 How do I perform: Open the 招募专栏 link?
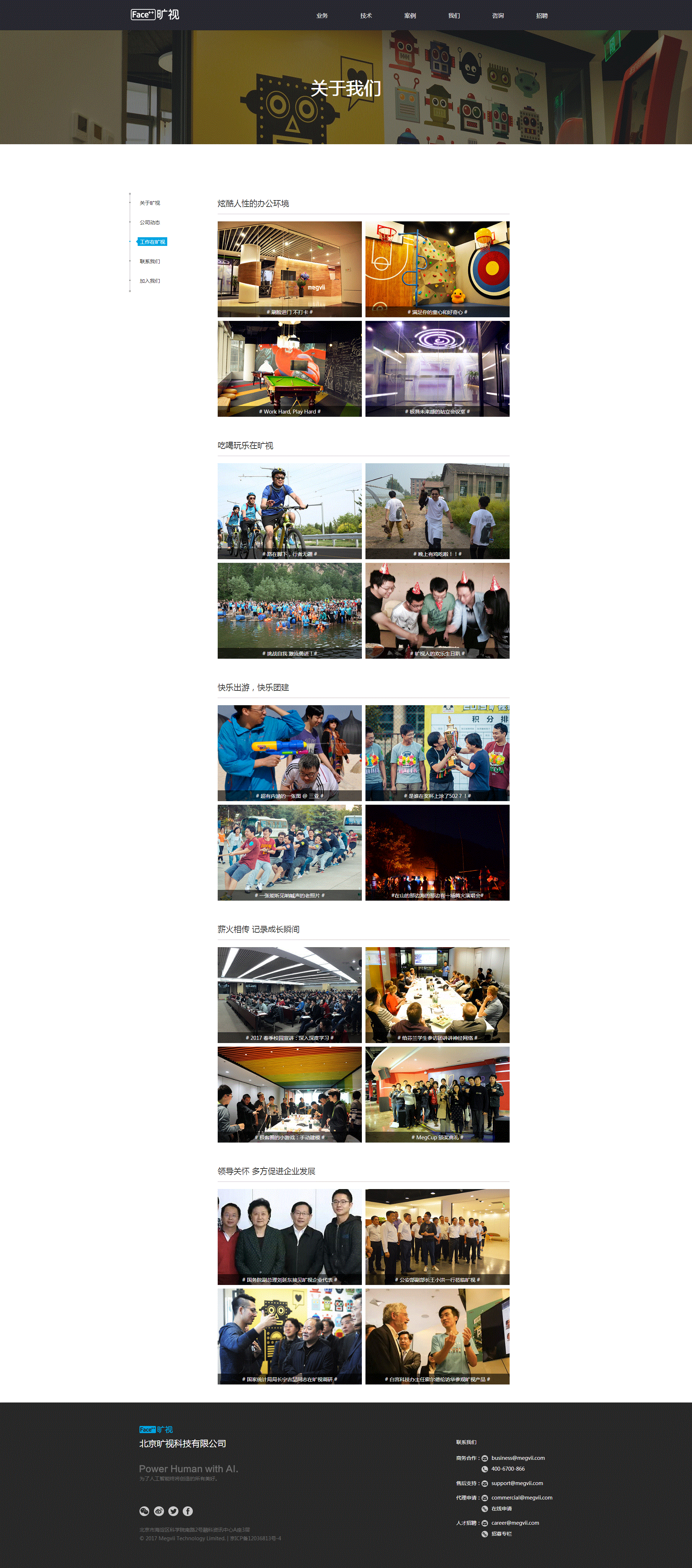pyautogui.click(x=501, y=1534)
